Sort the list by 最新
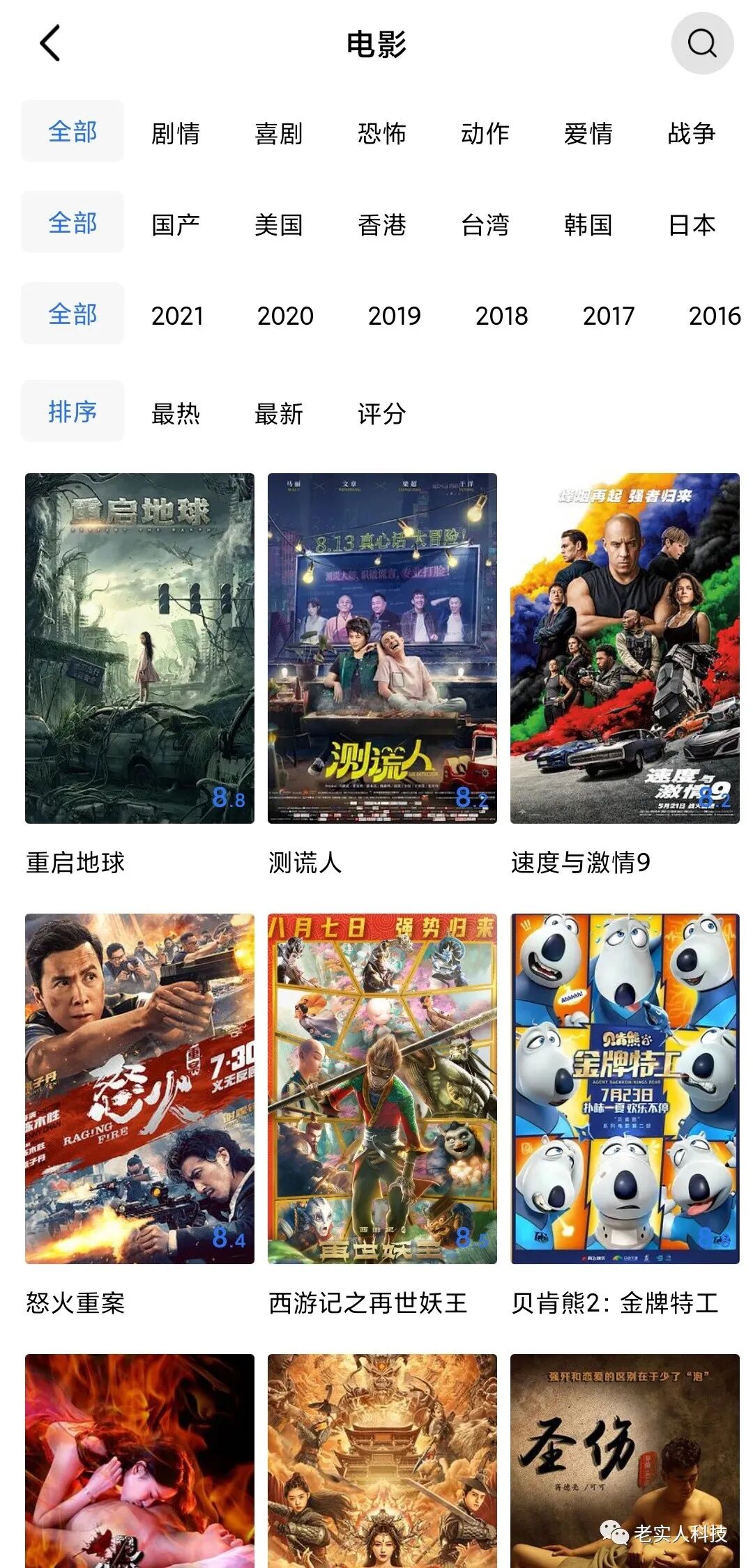This screenshot has width=753, height=1568. pos(279,413)
